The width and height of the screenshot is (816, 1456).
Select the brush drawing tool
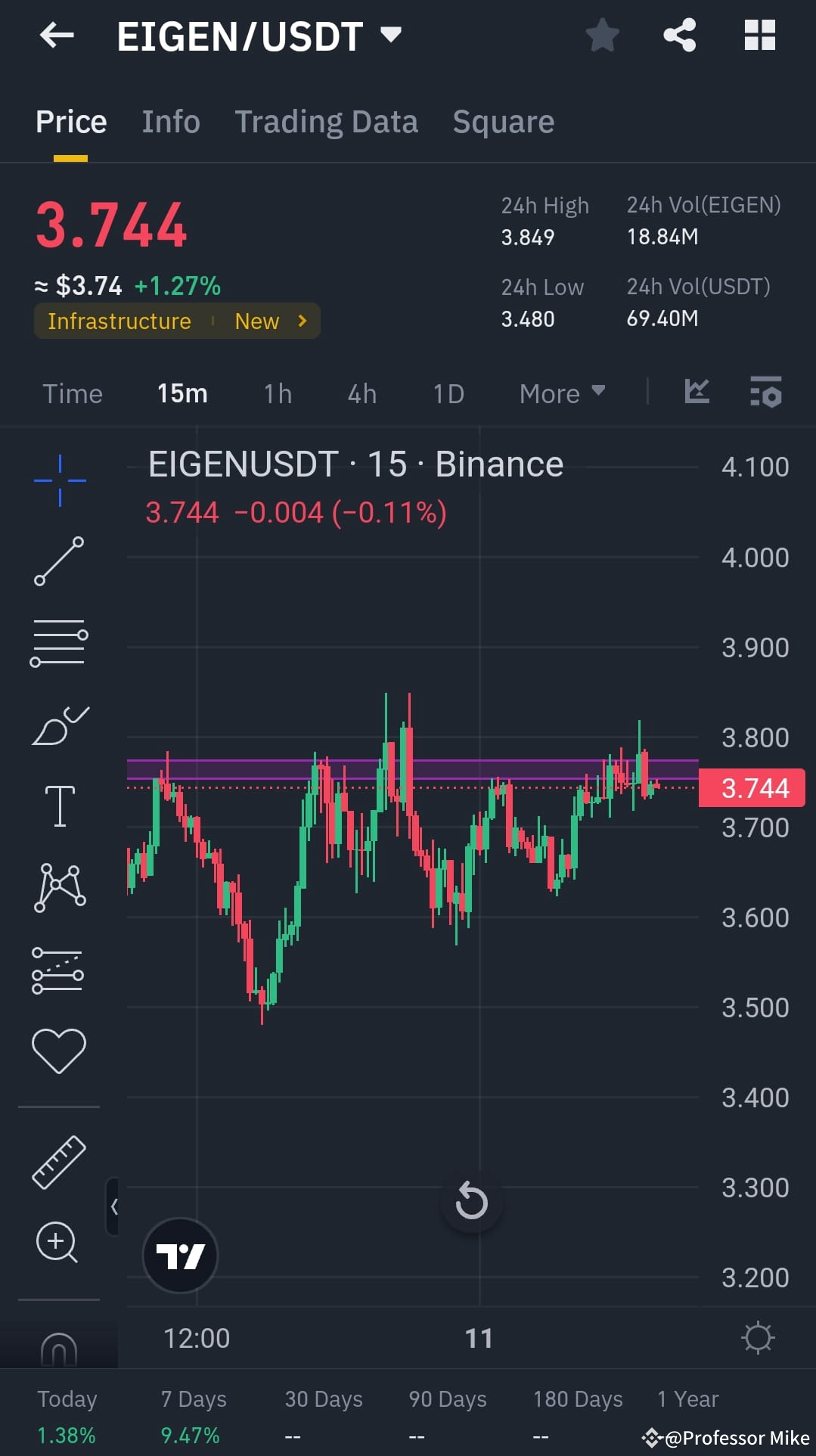(59, 725)
